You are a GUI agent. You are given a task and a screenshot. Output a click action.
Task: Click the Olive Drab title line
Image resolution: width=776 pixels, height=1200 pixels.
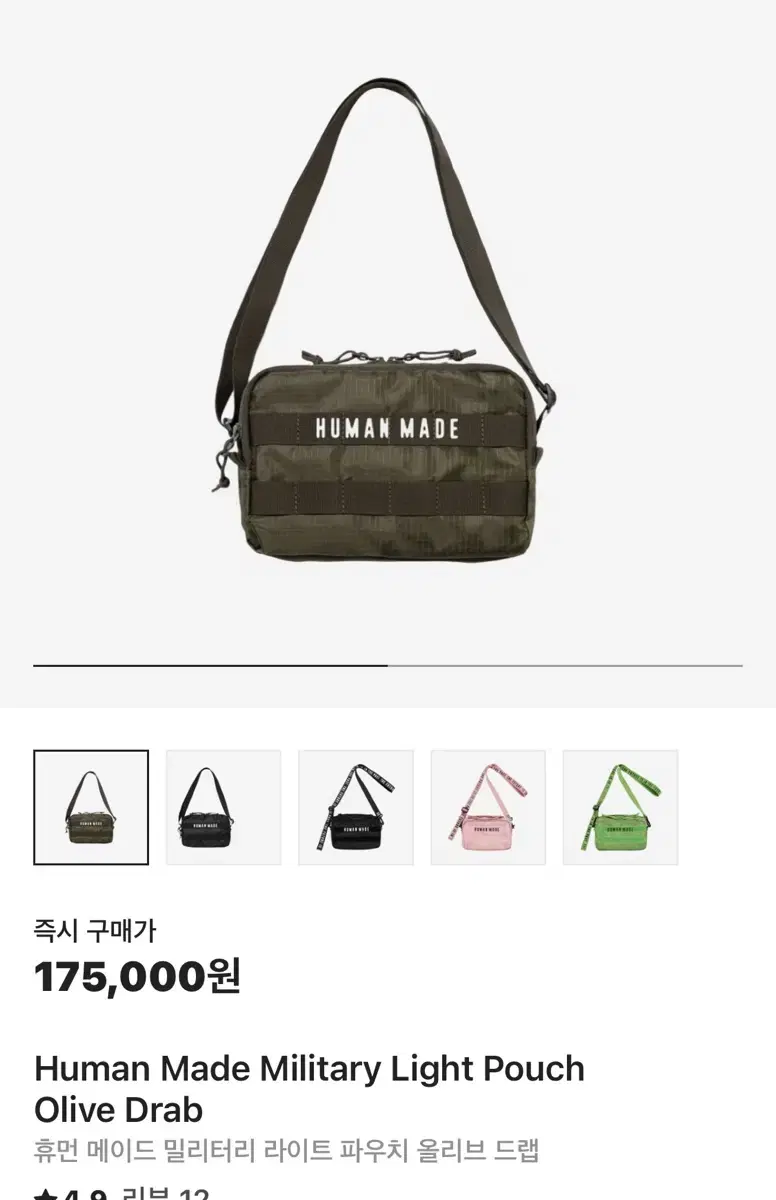coord(118,1109)
